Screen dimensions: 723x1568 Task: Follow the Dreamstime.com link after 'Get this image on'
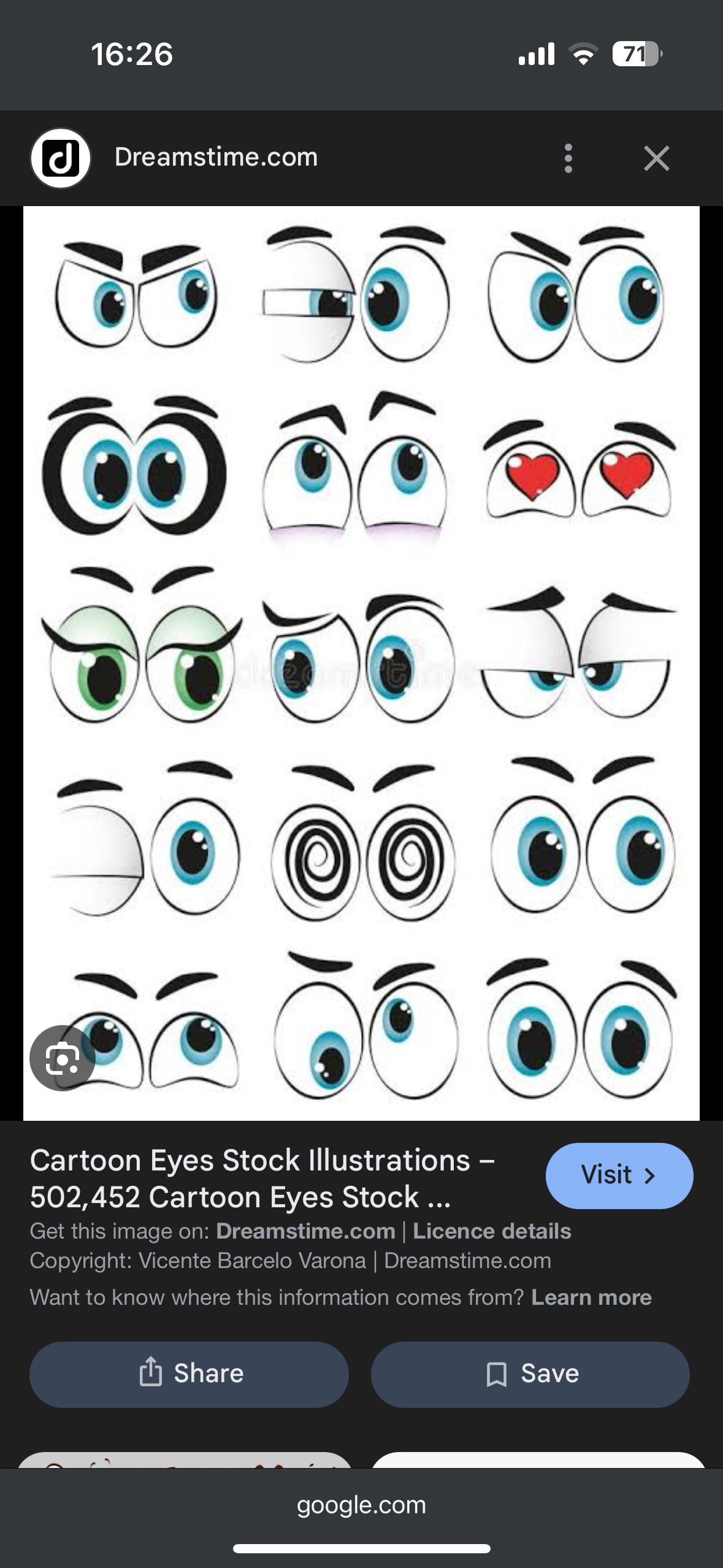coord(305,1231)
